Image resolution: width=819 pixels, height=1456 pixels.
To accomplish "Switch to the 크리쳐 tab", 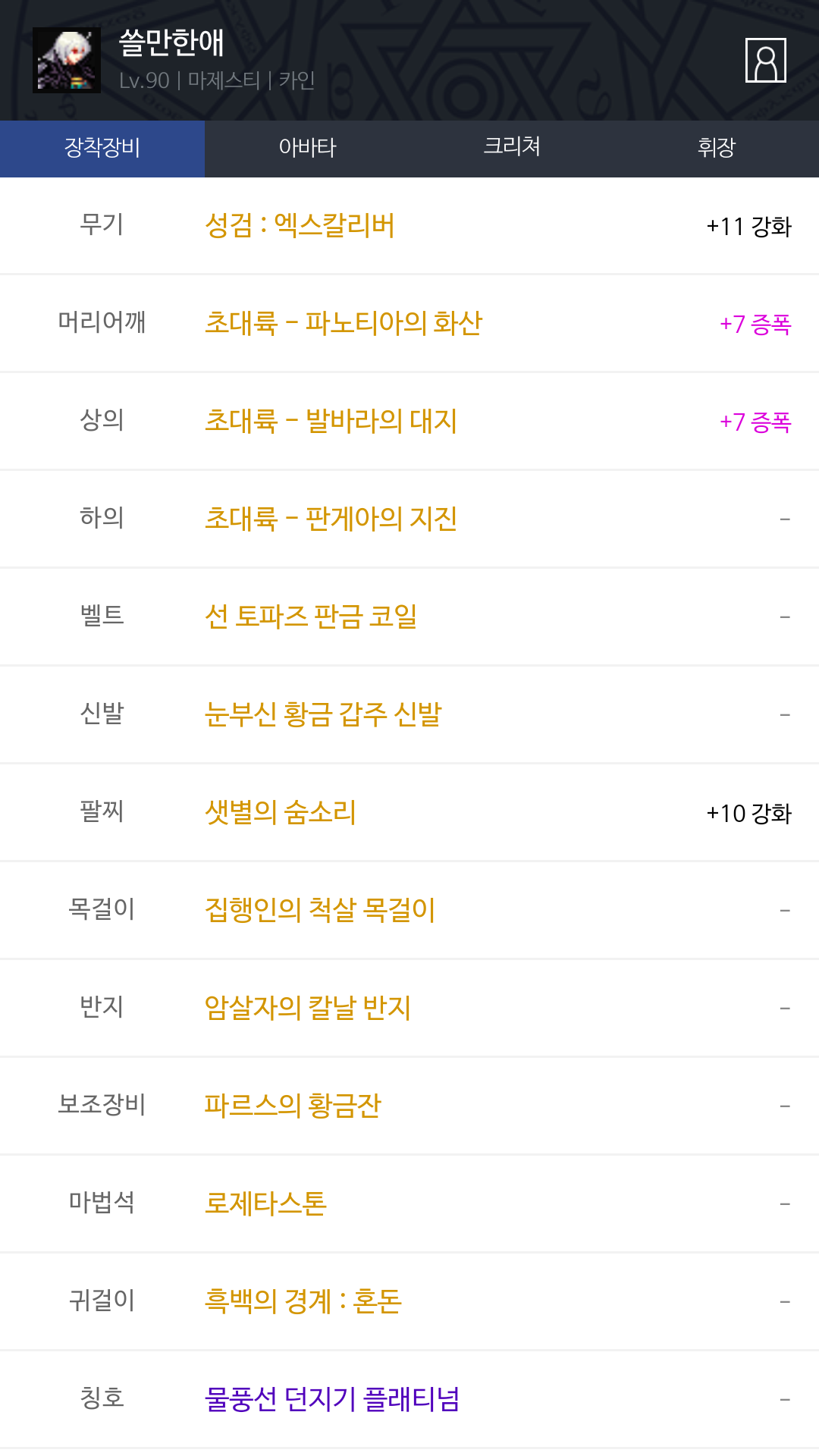I will tap(512, 149).
